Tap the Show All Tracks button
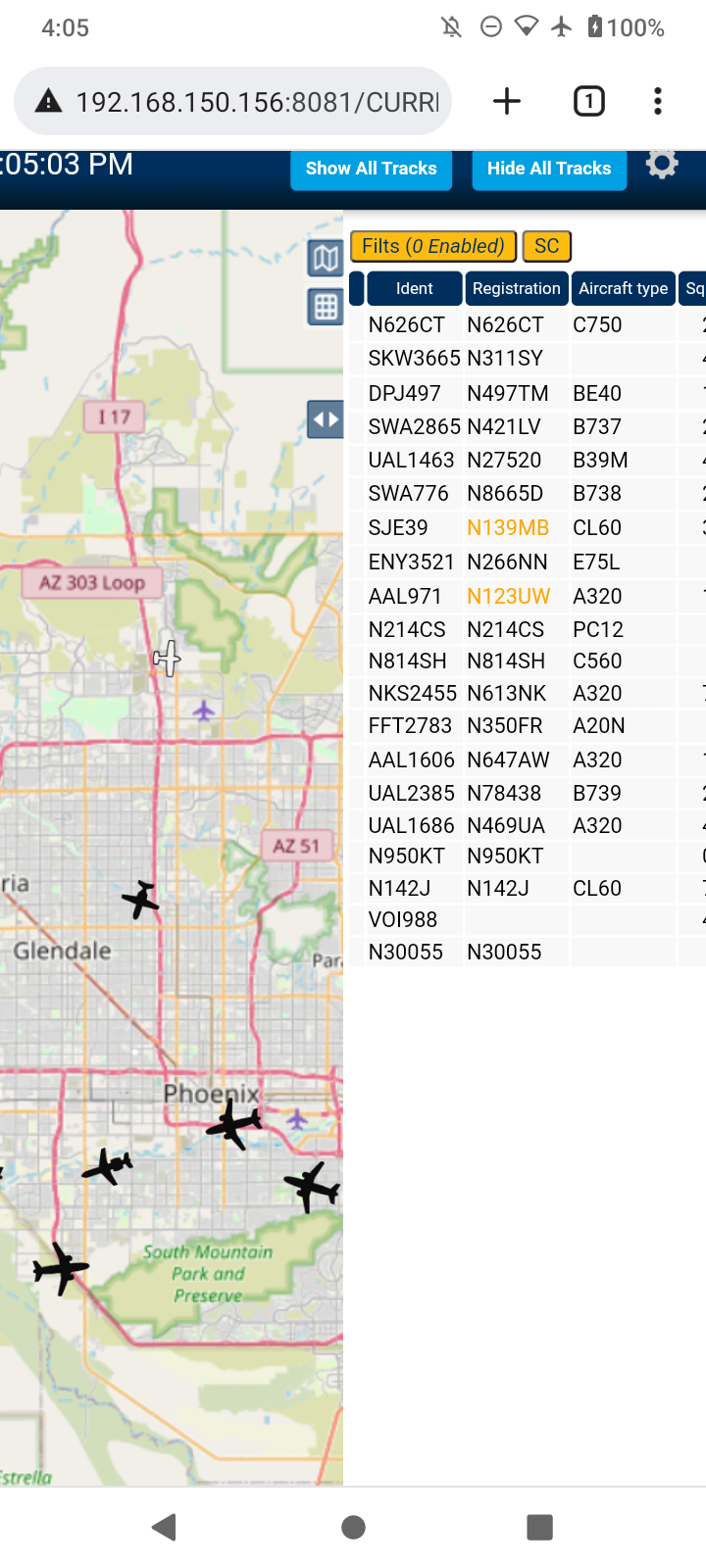This screenshot has height=1568, width=706. coord(371,169)
